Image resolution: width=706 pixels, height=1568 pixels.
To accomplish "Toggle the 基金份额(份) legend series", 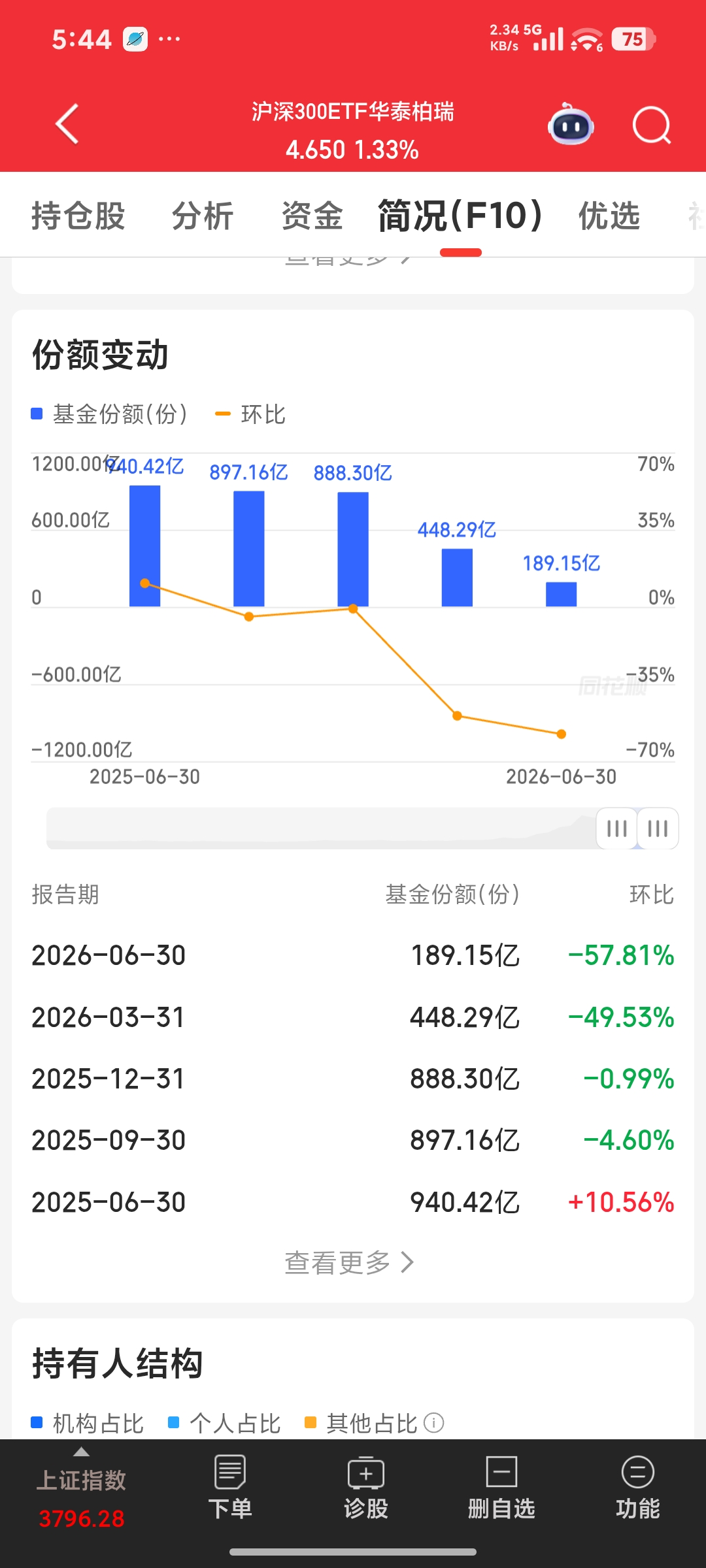I will (x=110, y=414).
